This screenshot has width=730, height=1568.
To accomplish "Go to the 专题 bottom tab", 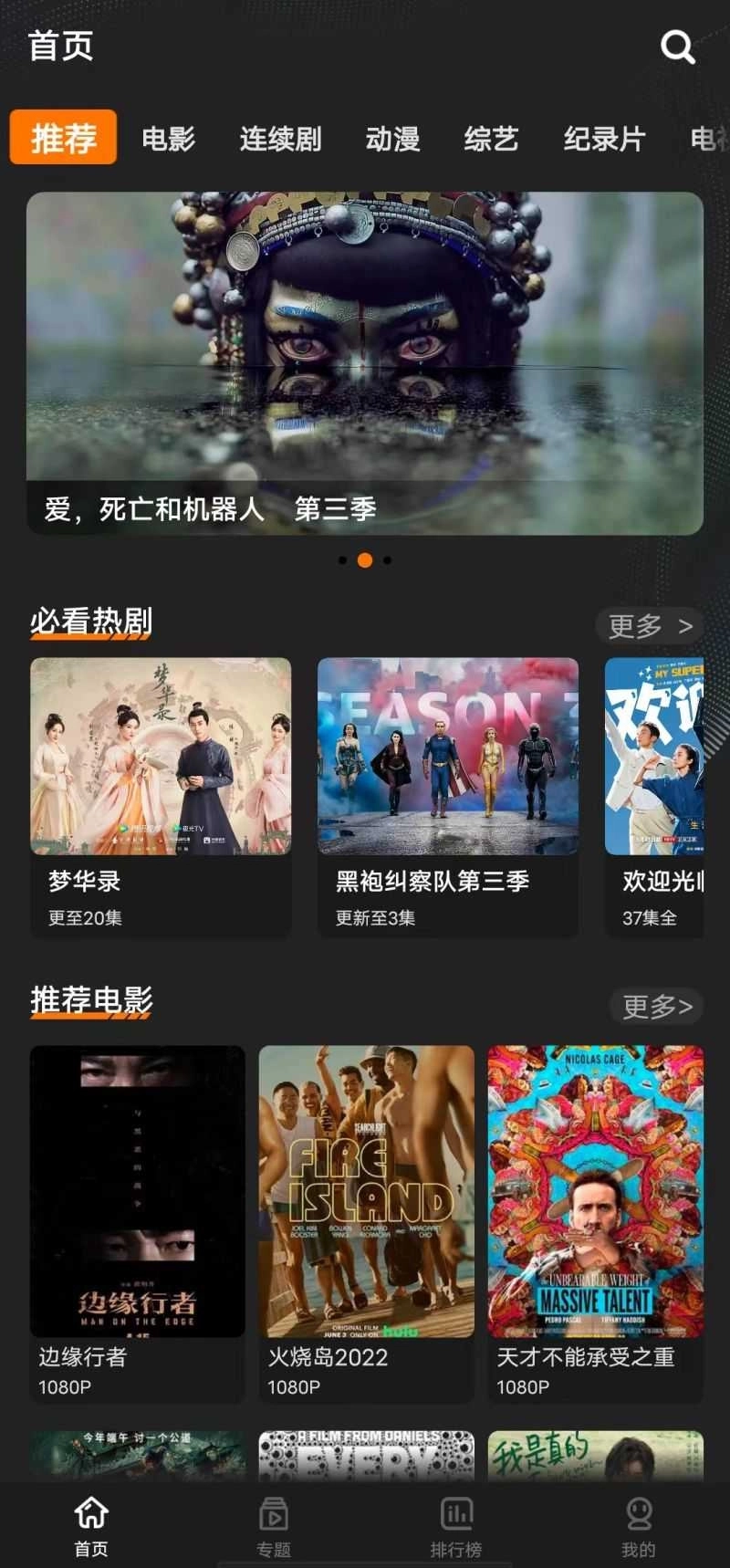I will point(273,1527).
